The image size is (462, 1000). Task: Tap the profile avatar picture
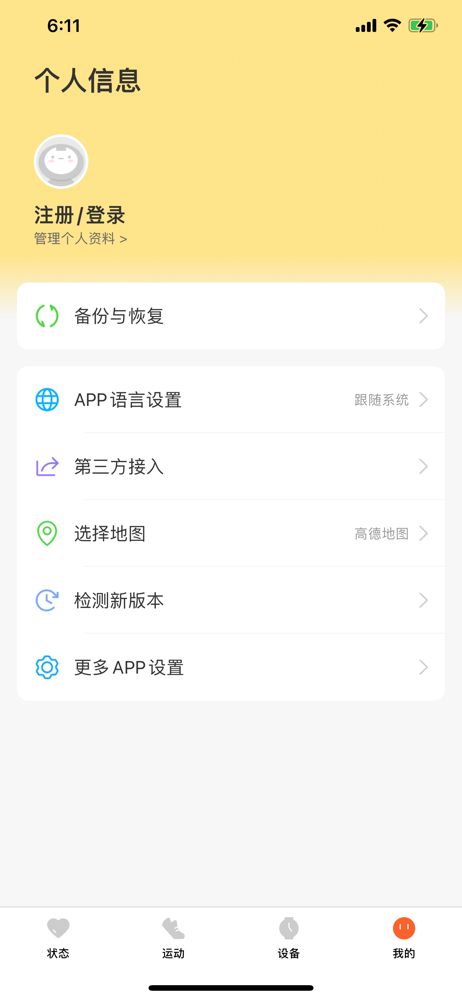pos(61,161)
